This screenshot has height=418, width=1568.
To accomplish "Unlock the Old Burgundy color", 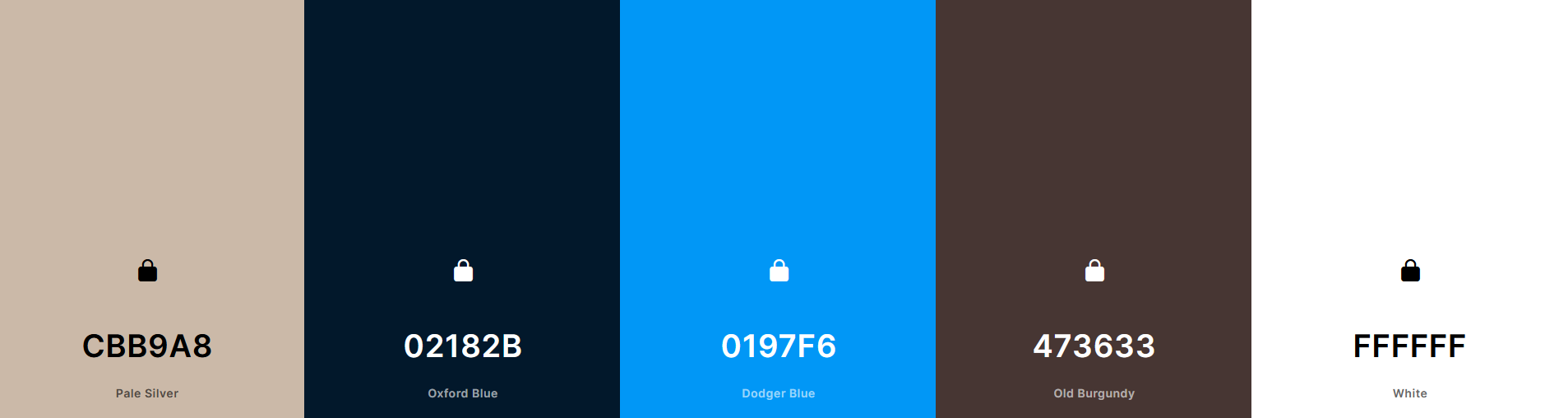I will click(x=1094, y=271).
